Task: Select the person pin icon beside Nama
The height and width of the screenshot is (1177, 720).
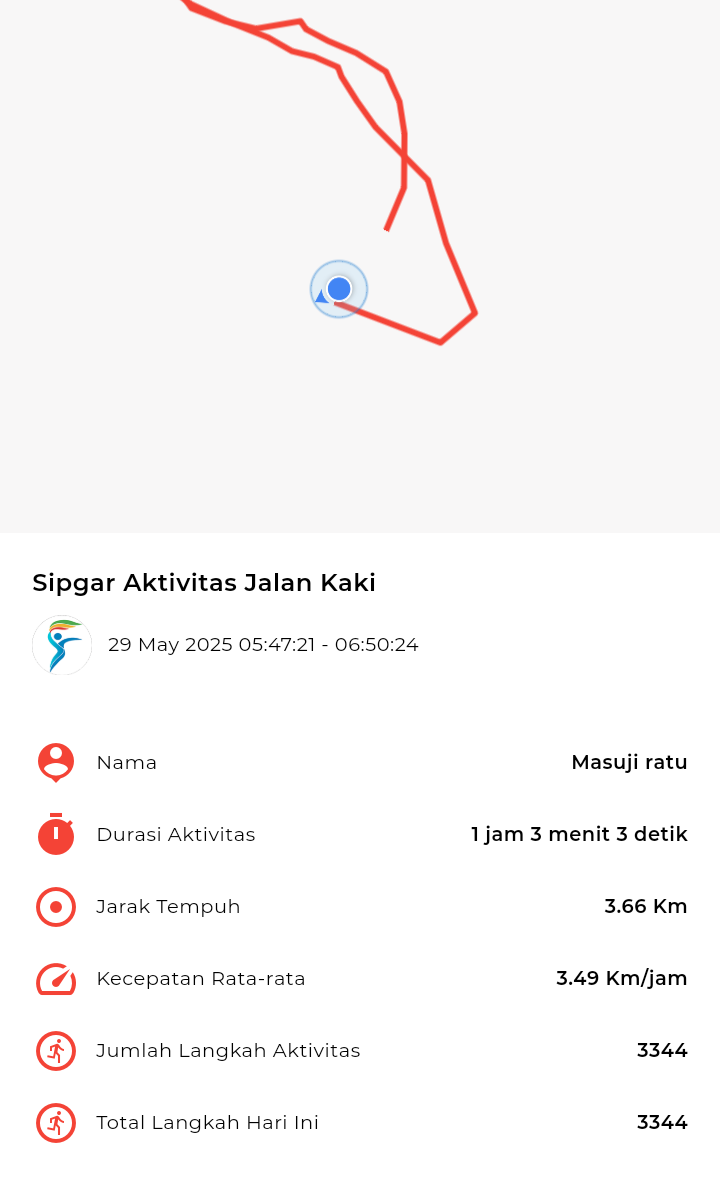Action: (x=55, y=762)
